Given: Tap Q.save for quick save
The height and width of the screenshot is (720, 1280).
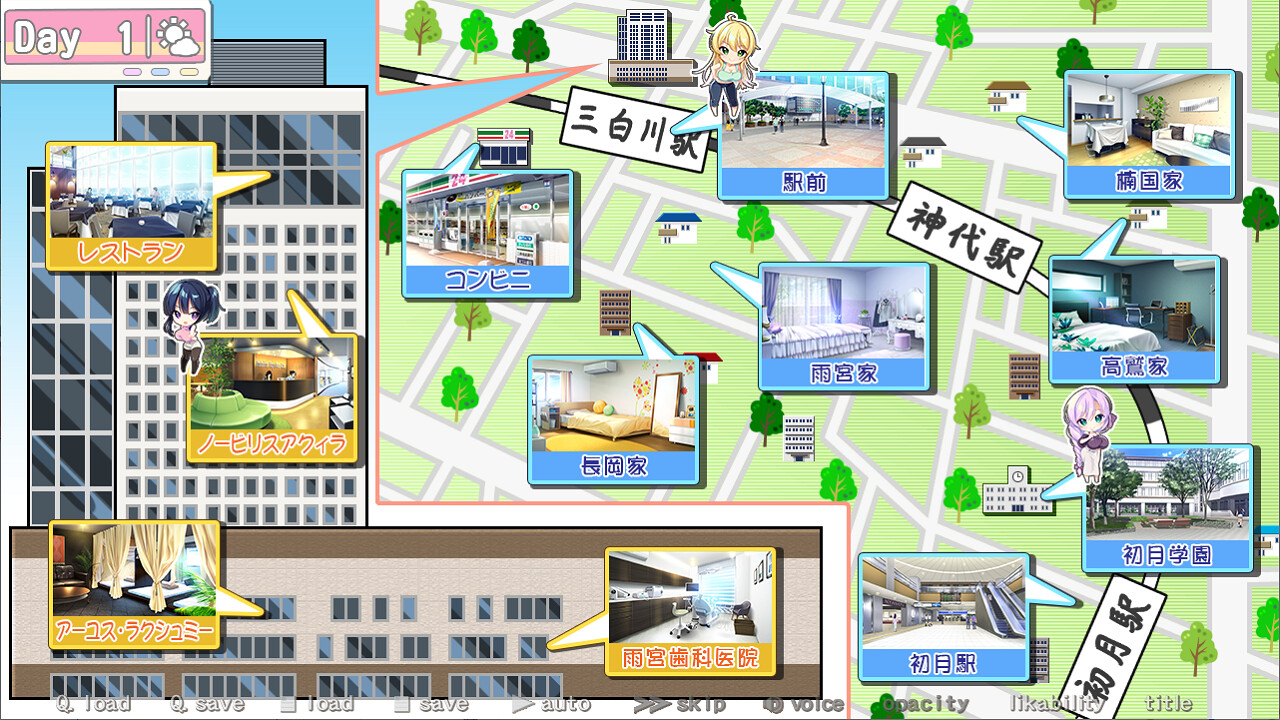Looking at the screenshot, I should [207, 704].
